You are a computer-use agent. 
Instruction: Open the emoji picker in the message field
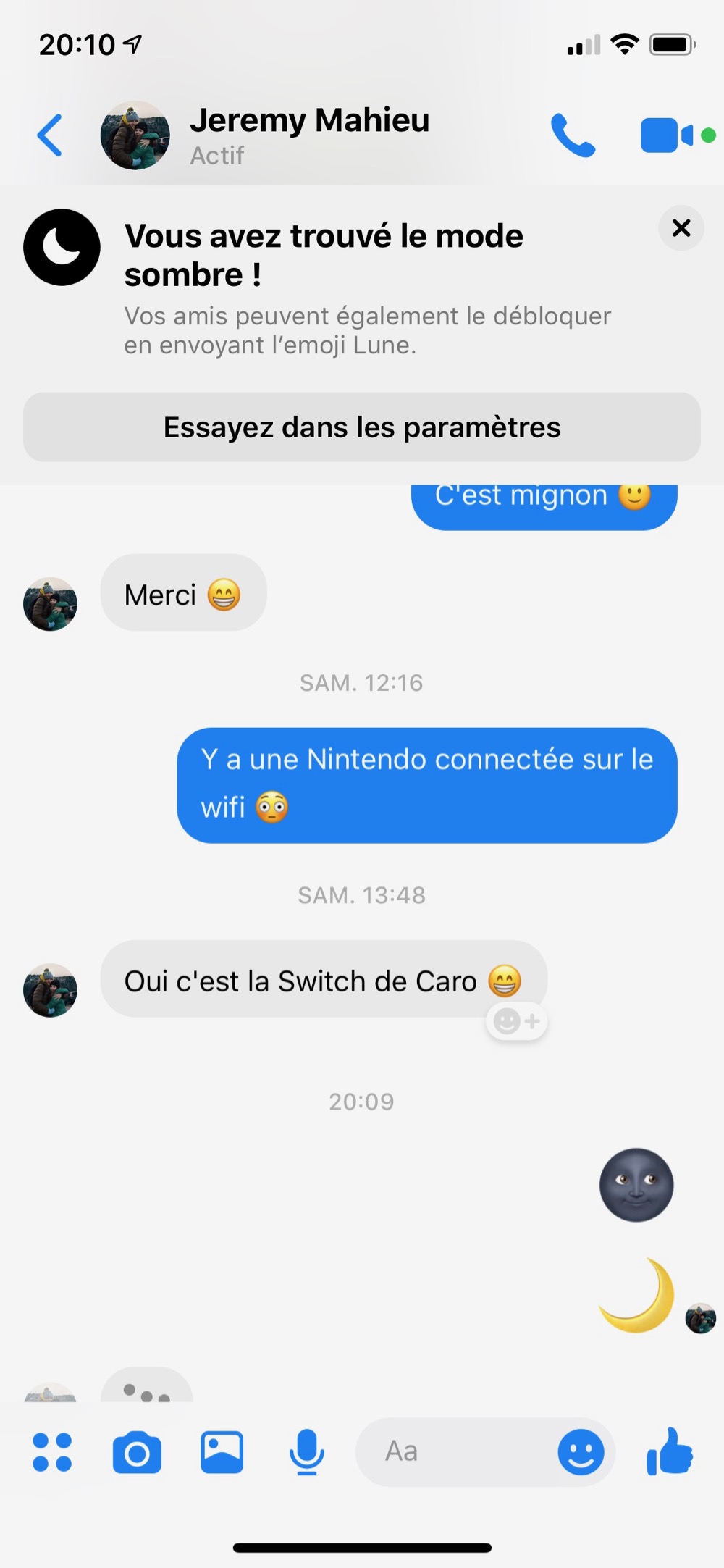pos(581,1452)
